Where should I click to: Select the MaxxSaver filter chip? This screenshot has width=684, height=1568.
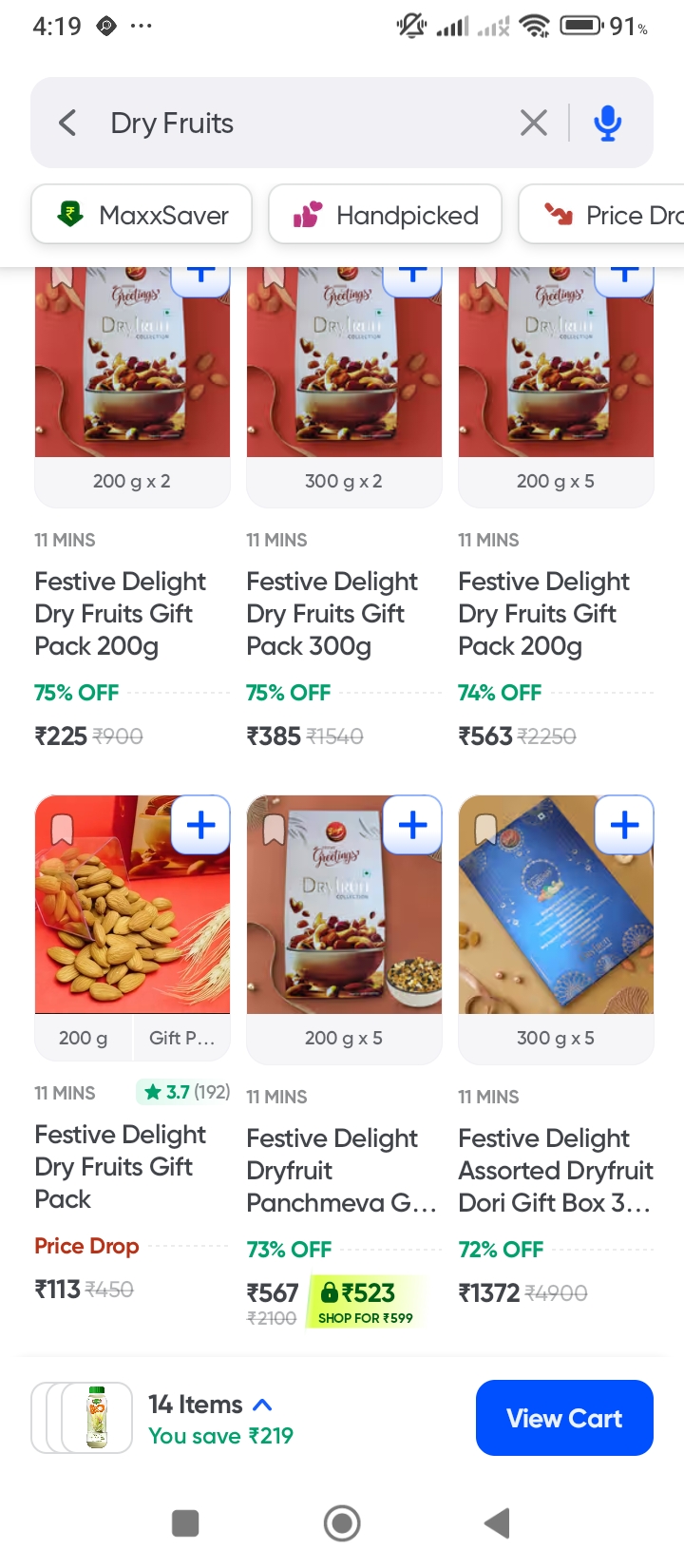click(x=142, y=215)
